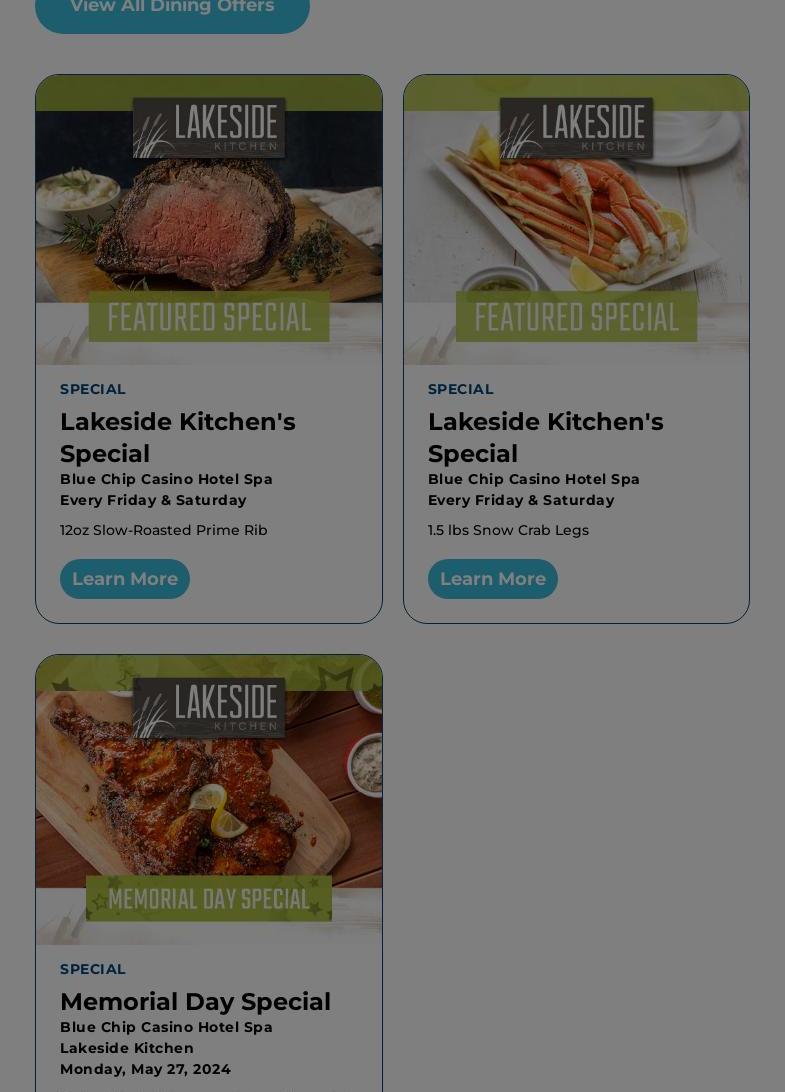Screen dimensions: 785x1092
Task: Learn more about the Prime Rib special
Action: tap(125, 579)
